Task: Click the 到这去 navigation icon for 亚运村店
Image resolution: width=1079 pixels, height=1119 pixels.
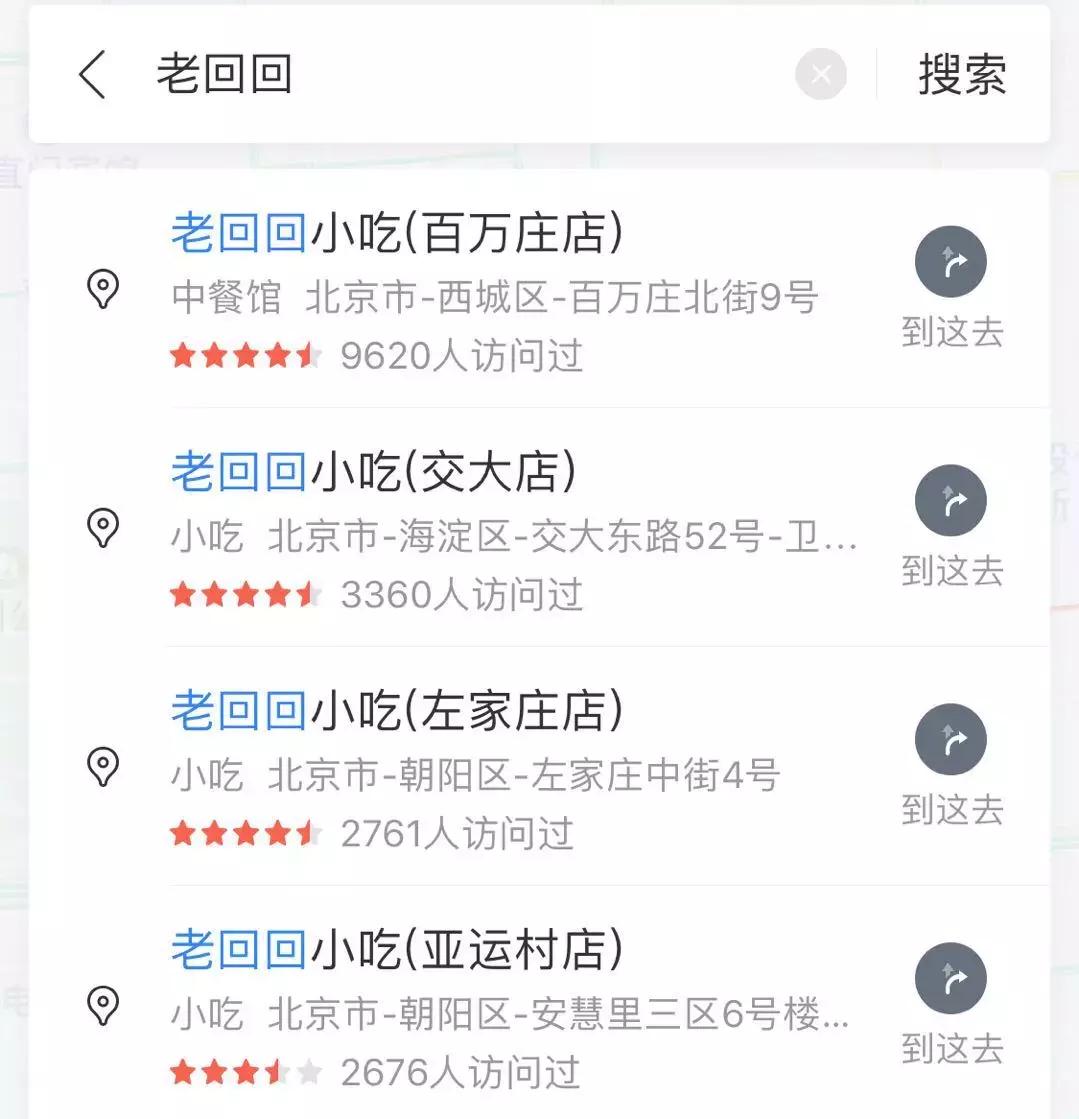Action: click(951, 979)
